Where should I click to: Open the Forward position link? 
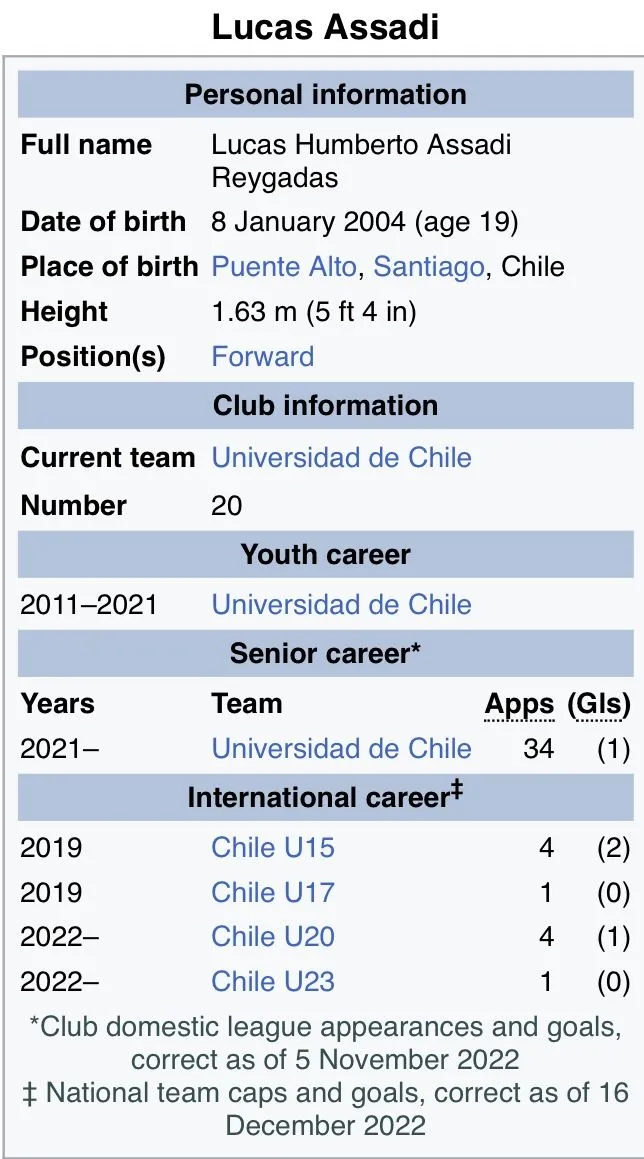pyautogui.click(x=262, y=357)
